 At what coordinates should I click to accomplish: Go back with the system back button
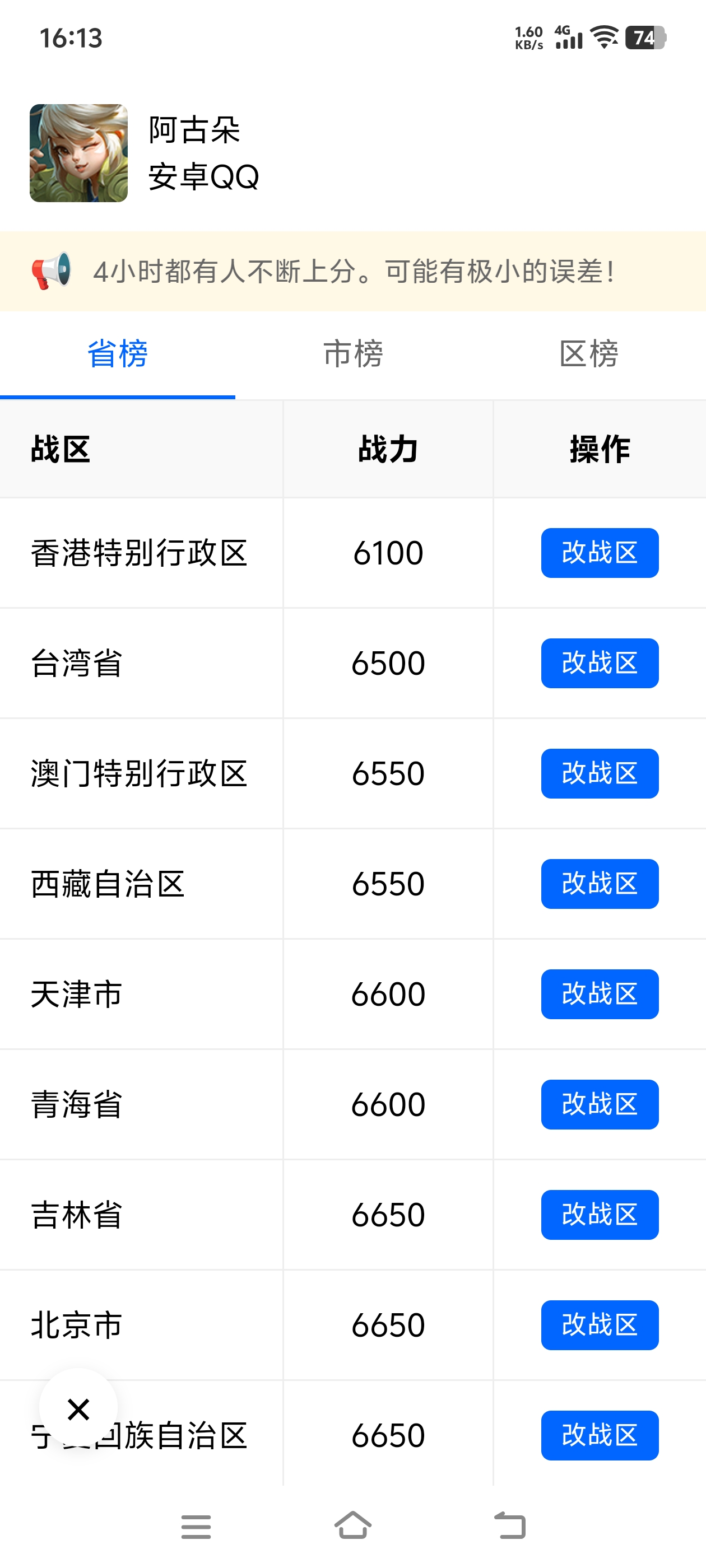(509, 1525)
